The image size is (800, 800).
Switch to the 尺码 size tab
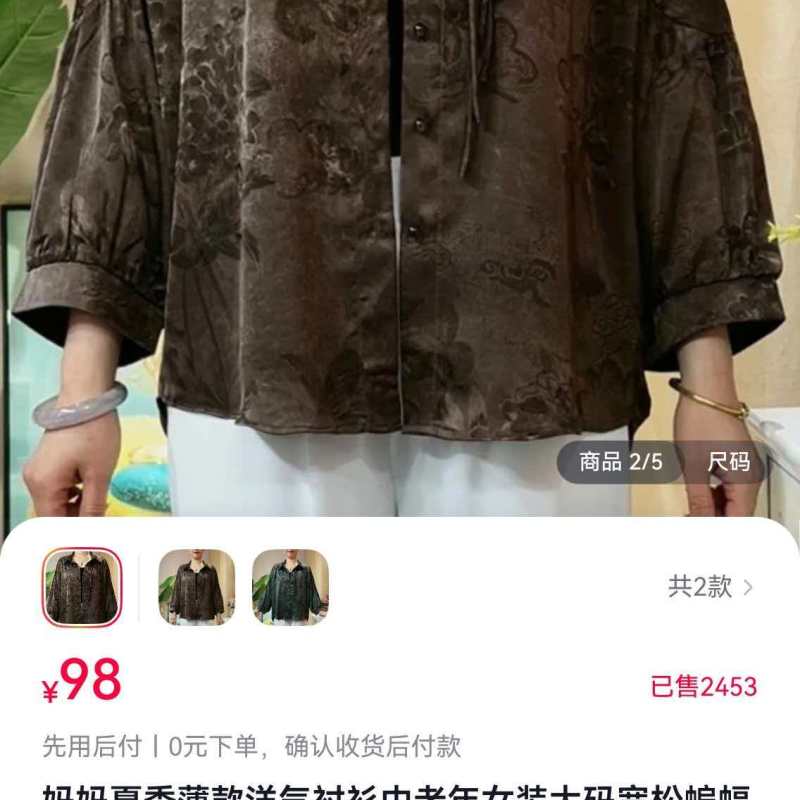click(x=728, y=462)
